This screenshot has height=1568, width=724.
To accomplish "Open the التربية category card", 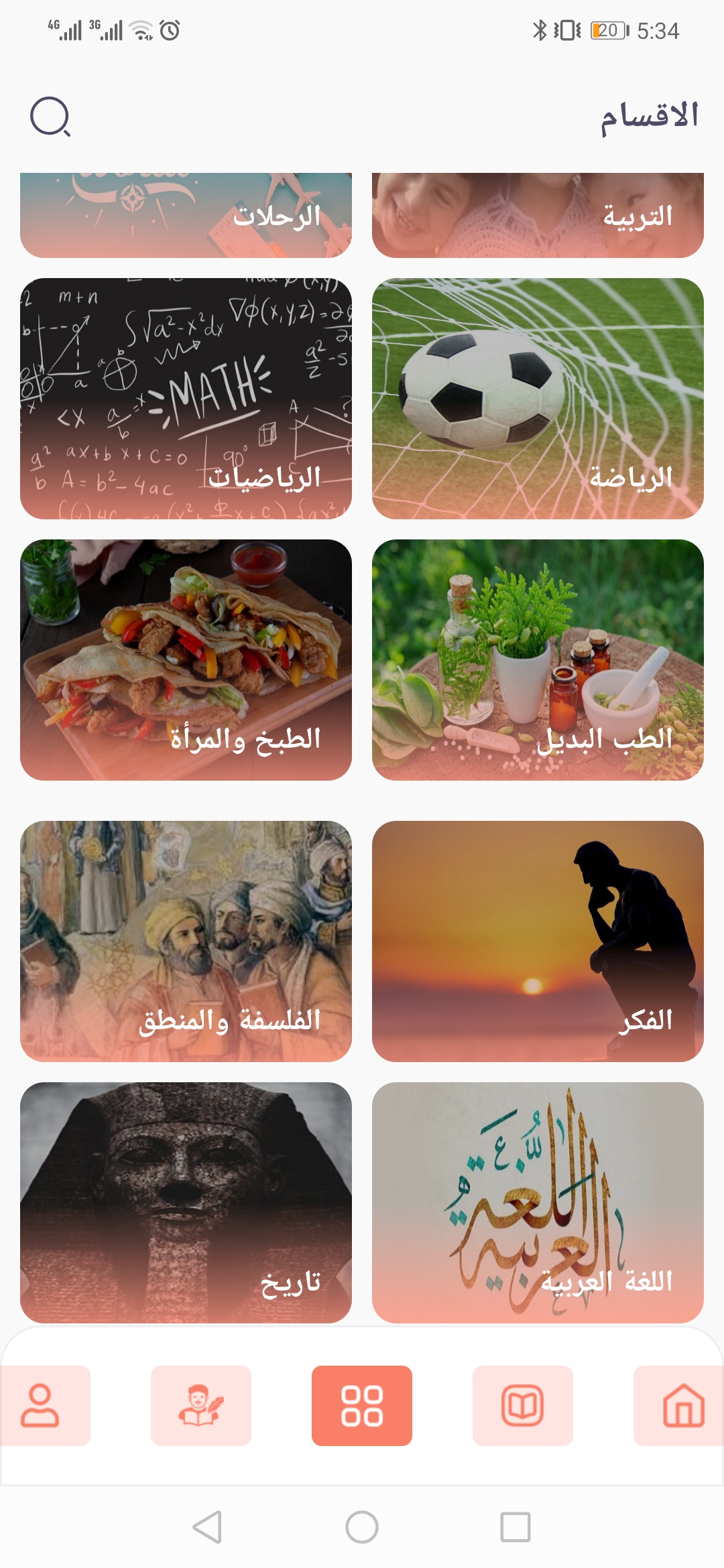I will pyautogui.click(x=538, y=215).
